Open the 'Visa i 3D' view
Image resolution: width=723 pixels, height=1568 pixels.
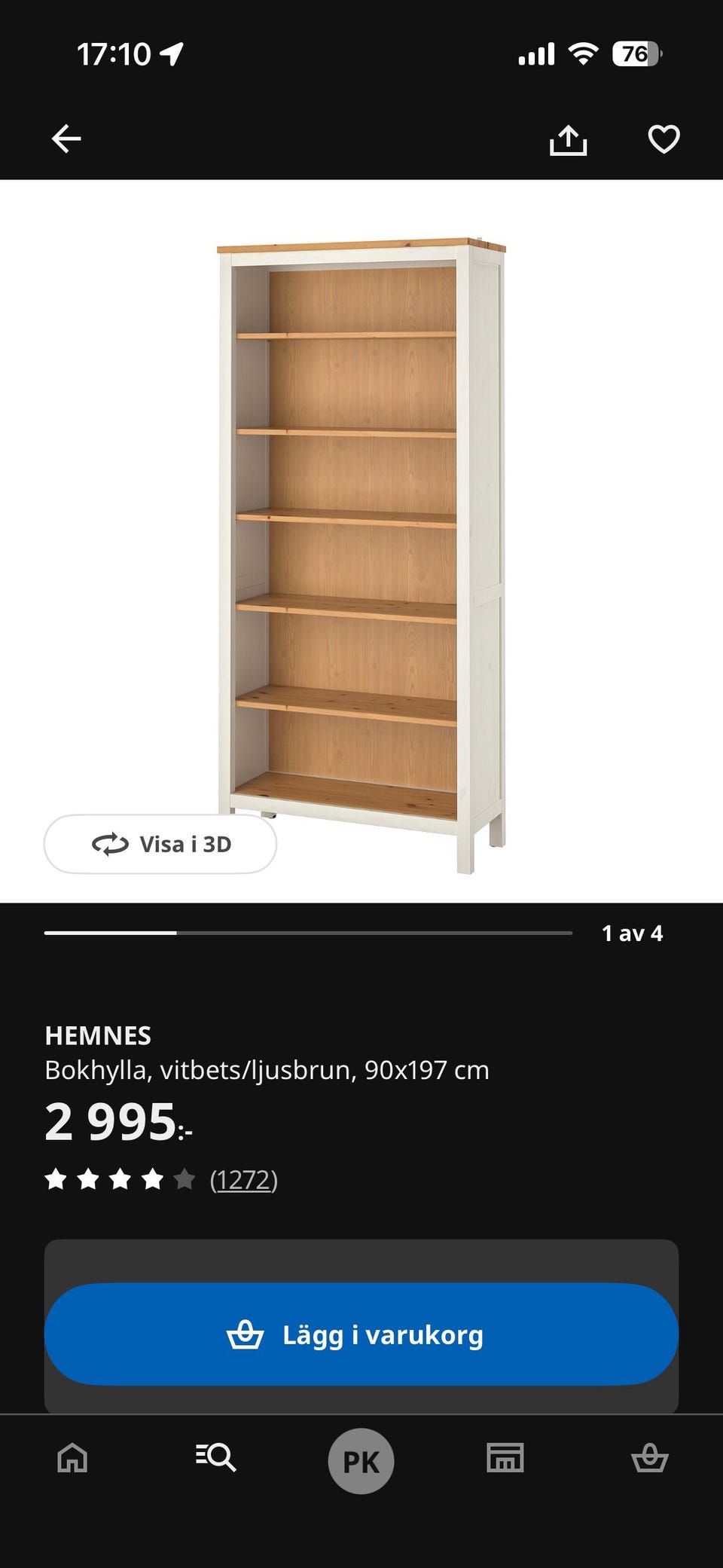point(160,844)
